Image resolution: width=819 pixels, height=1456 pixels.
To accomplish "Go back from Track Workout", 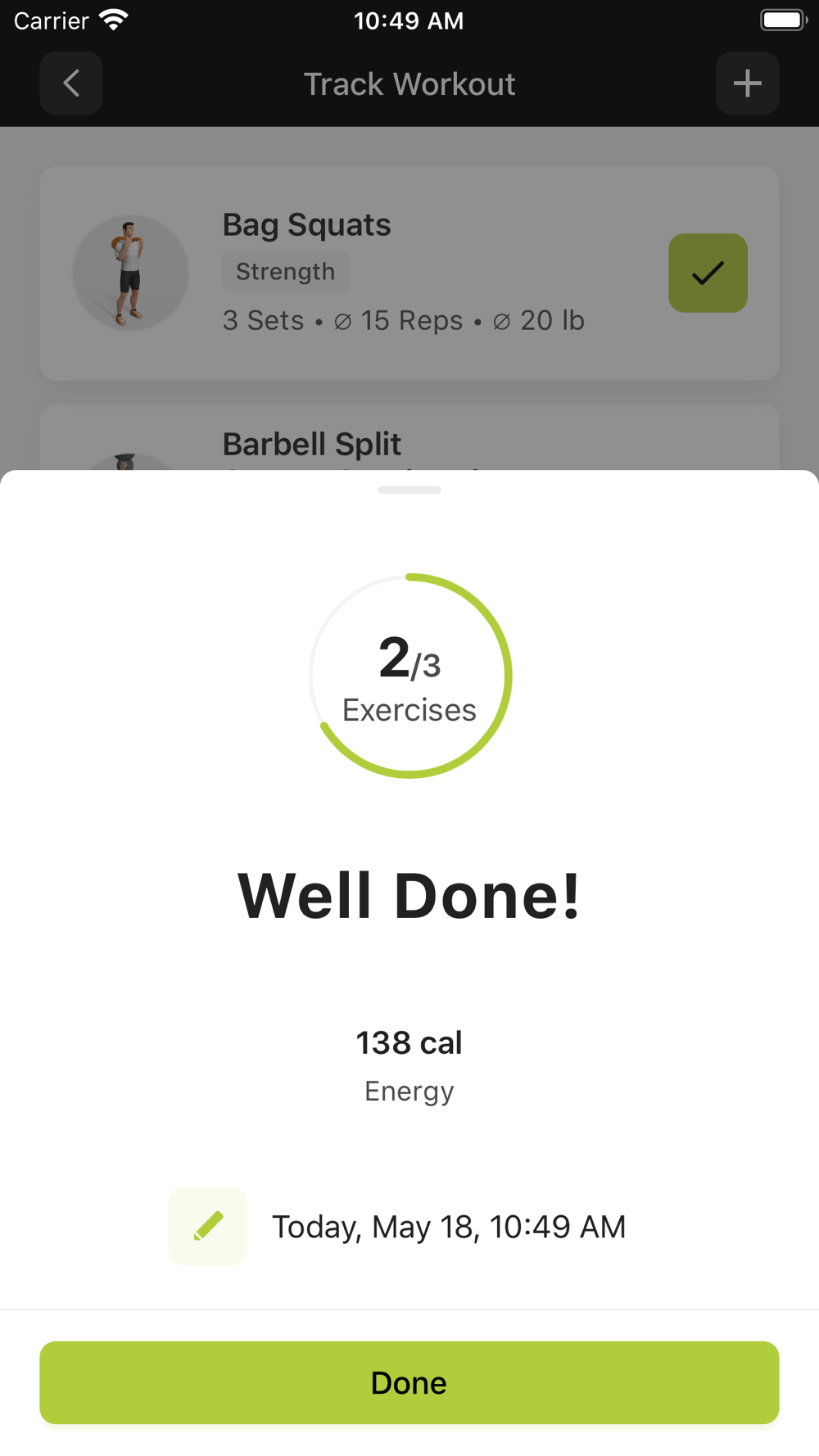I will point(71,84).
